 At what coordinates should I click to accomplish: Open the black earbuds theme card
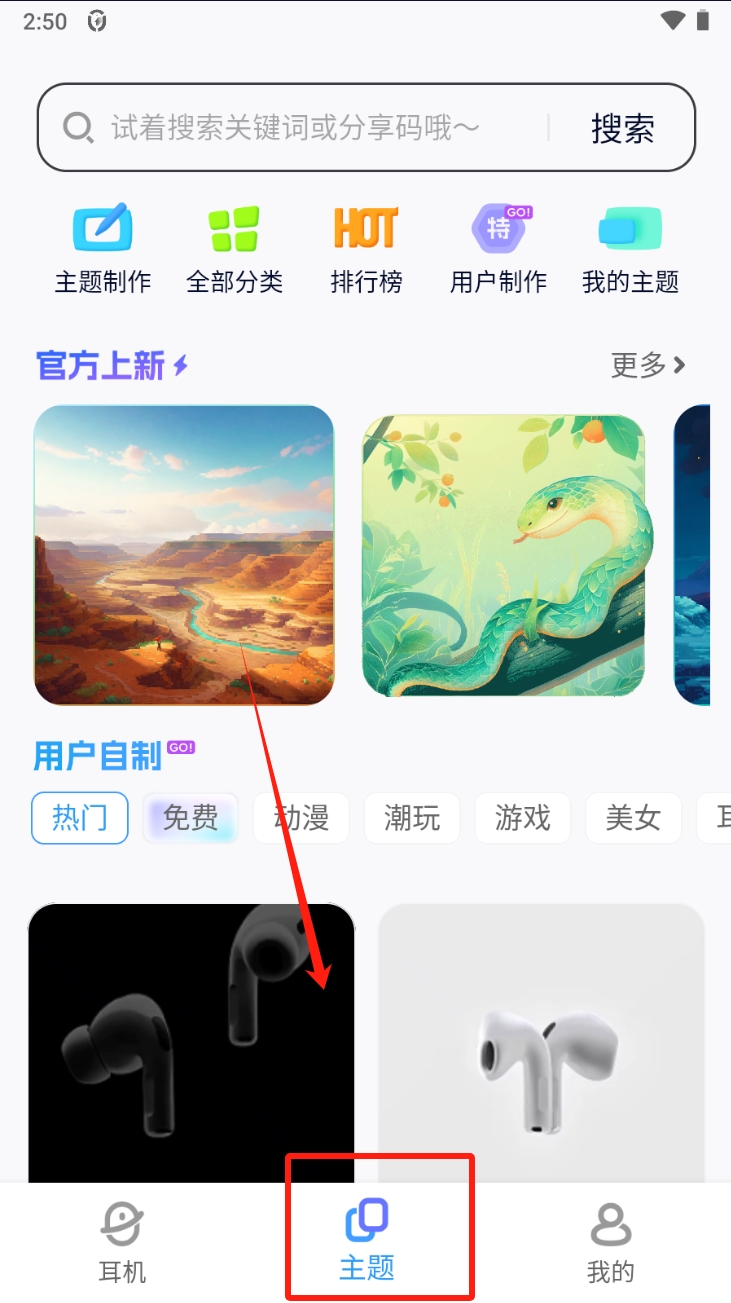coord(191,1043)
